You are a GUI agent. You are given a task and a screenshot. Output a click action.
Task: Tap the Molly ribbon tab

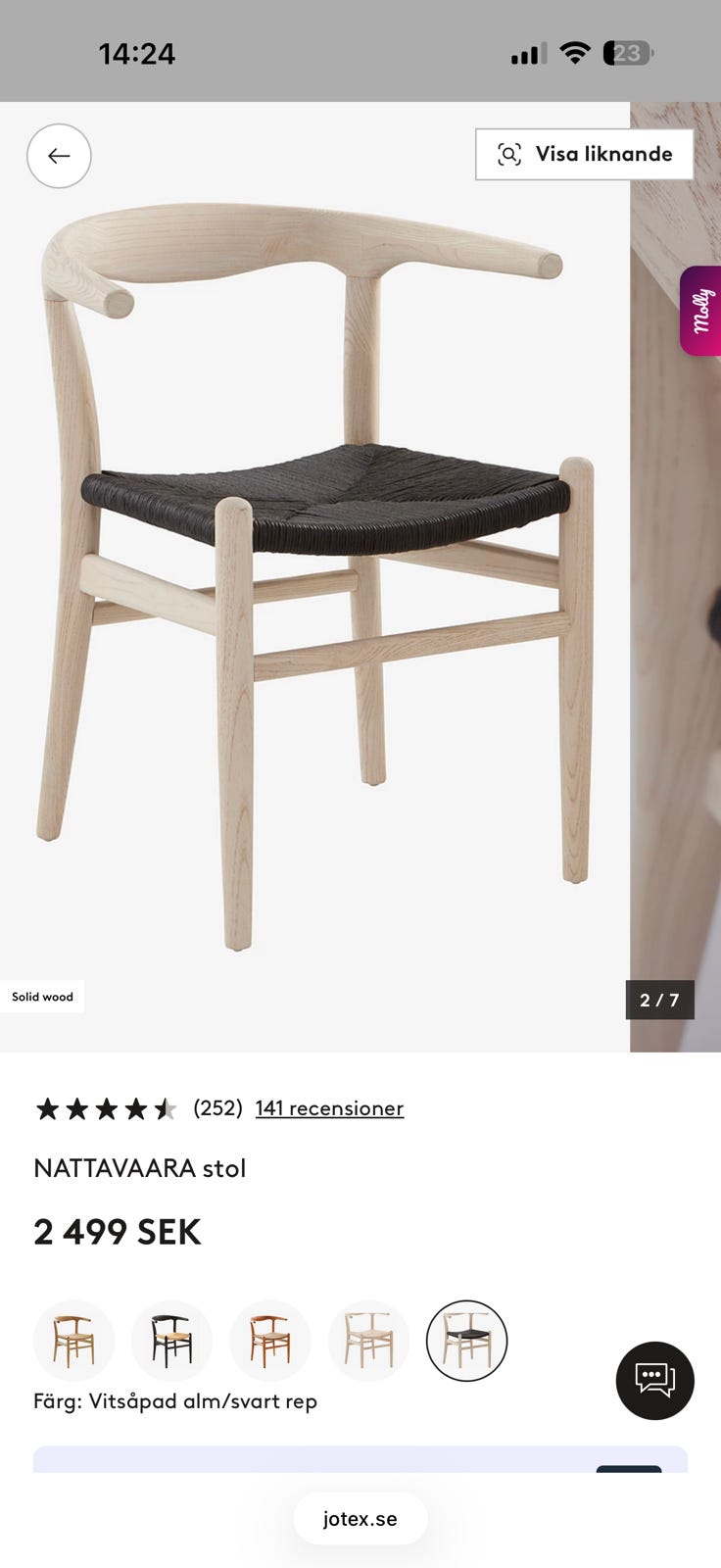click(x=703, y=312)
